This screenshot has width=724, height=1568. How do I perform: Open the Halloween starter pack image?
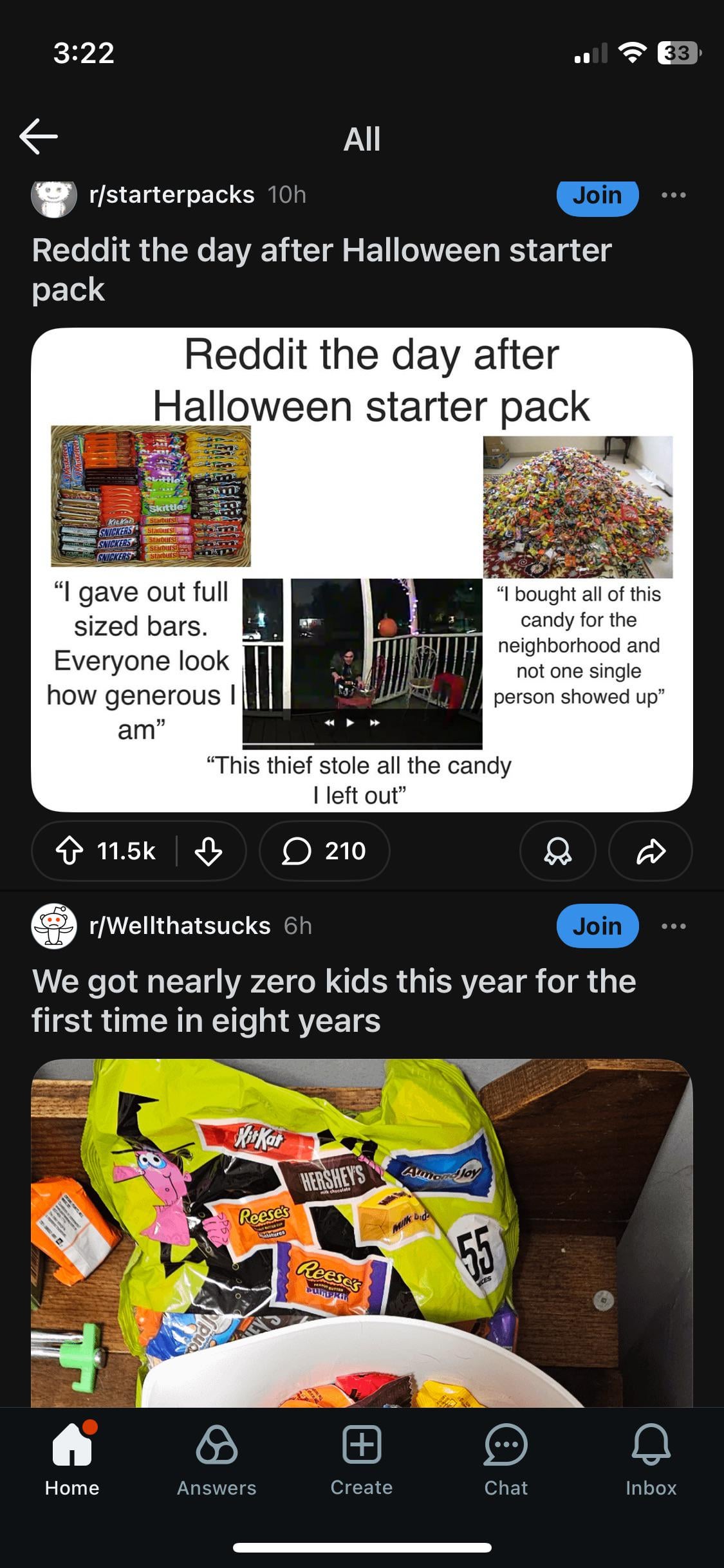coord(362,570)
